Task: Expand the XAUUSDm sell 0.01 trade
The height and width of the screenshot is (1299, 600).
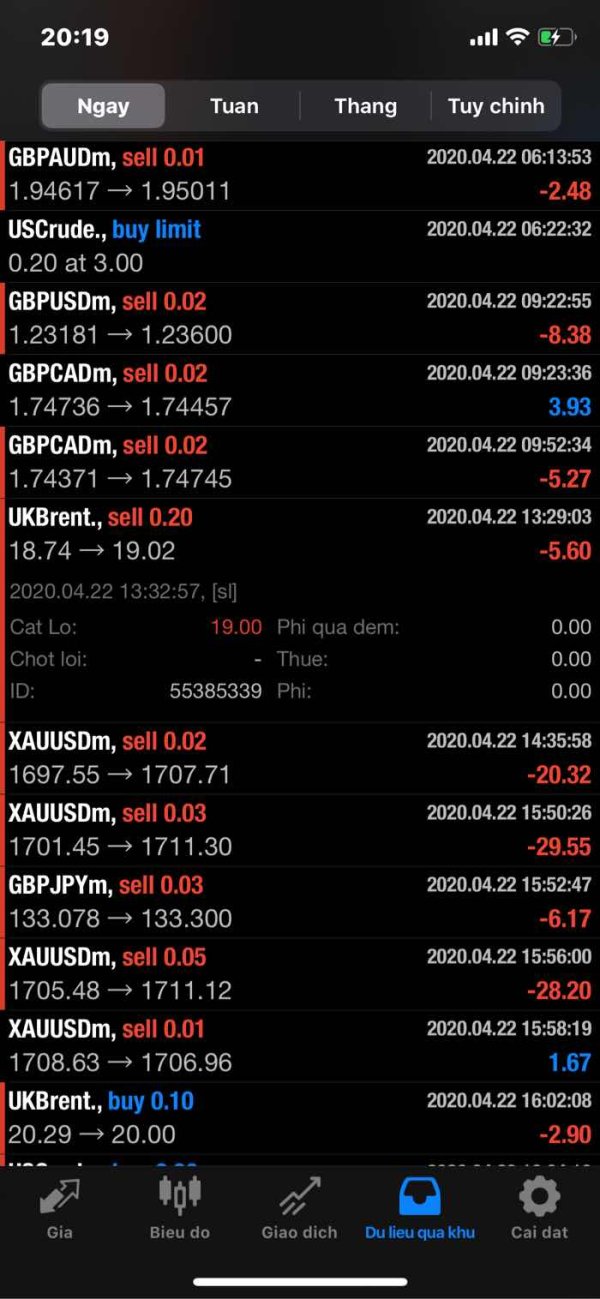Action: (x=300, y=1046)
